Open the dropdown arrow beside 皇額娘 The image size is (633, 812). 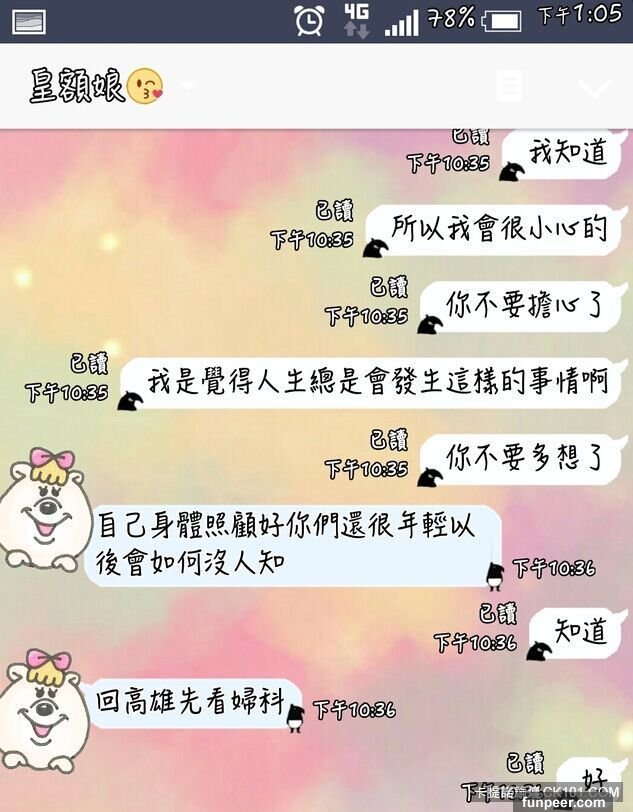click(x=187, y=86)
